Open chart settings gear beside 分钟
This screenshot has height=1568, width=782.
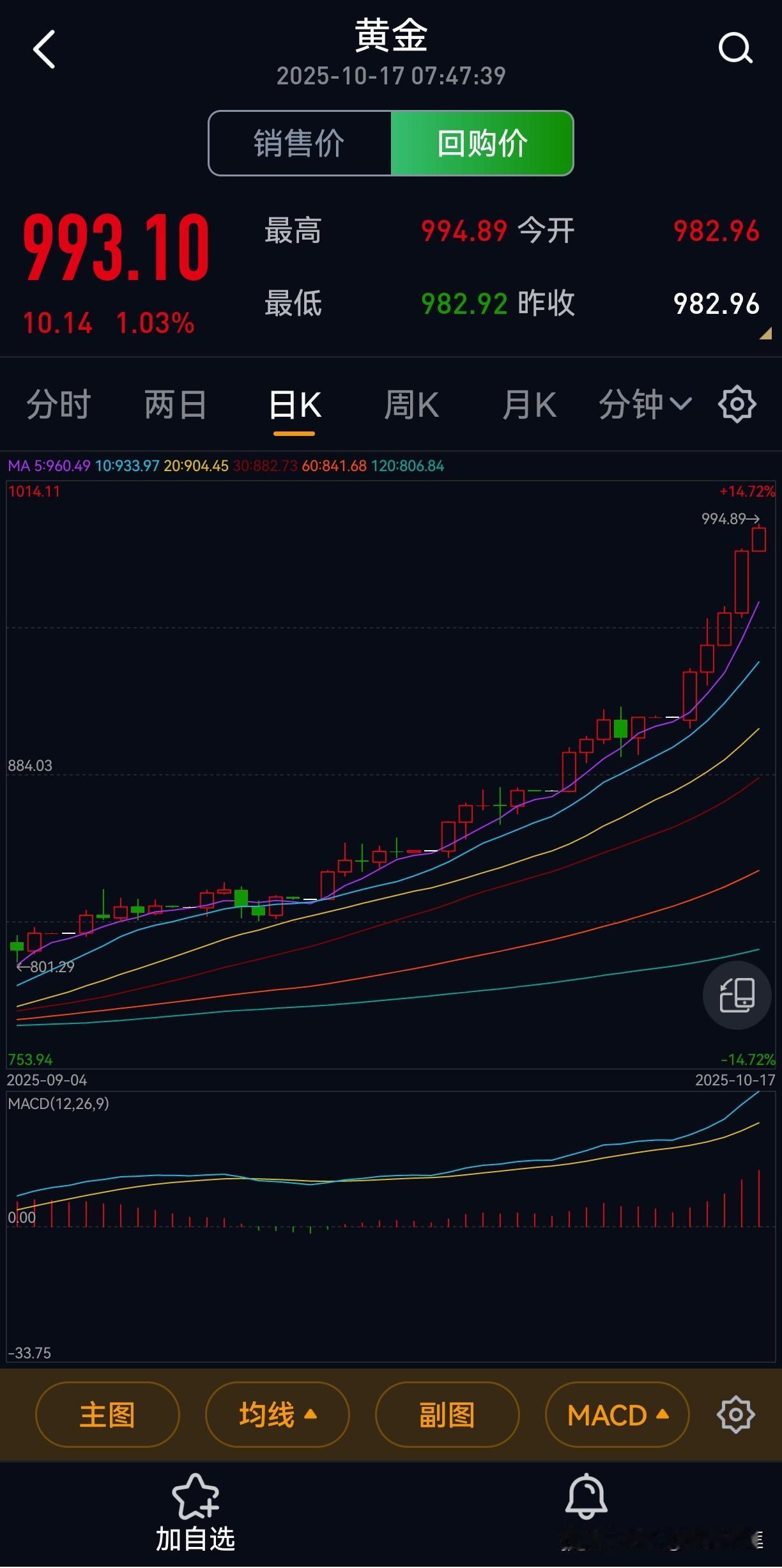737,404
